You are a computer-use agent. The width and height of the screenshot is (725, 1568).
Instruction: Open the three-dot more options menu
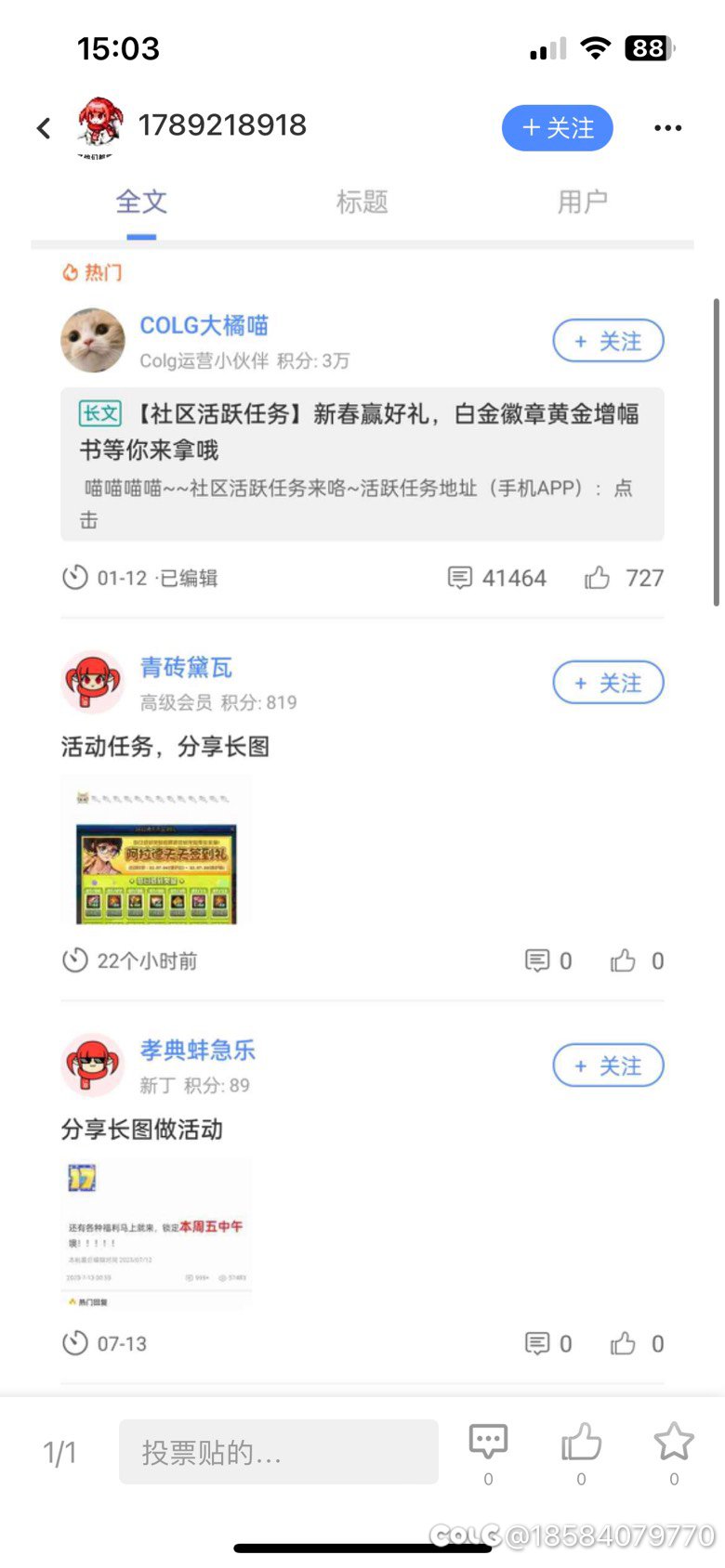tap(667, 127)
